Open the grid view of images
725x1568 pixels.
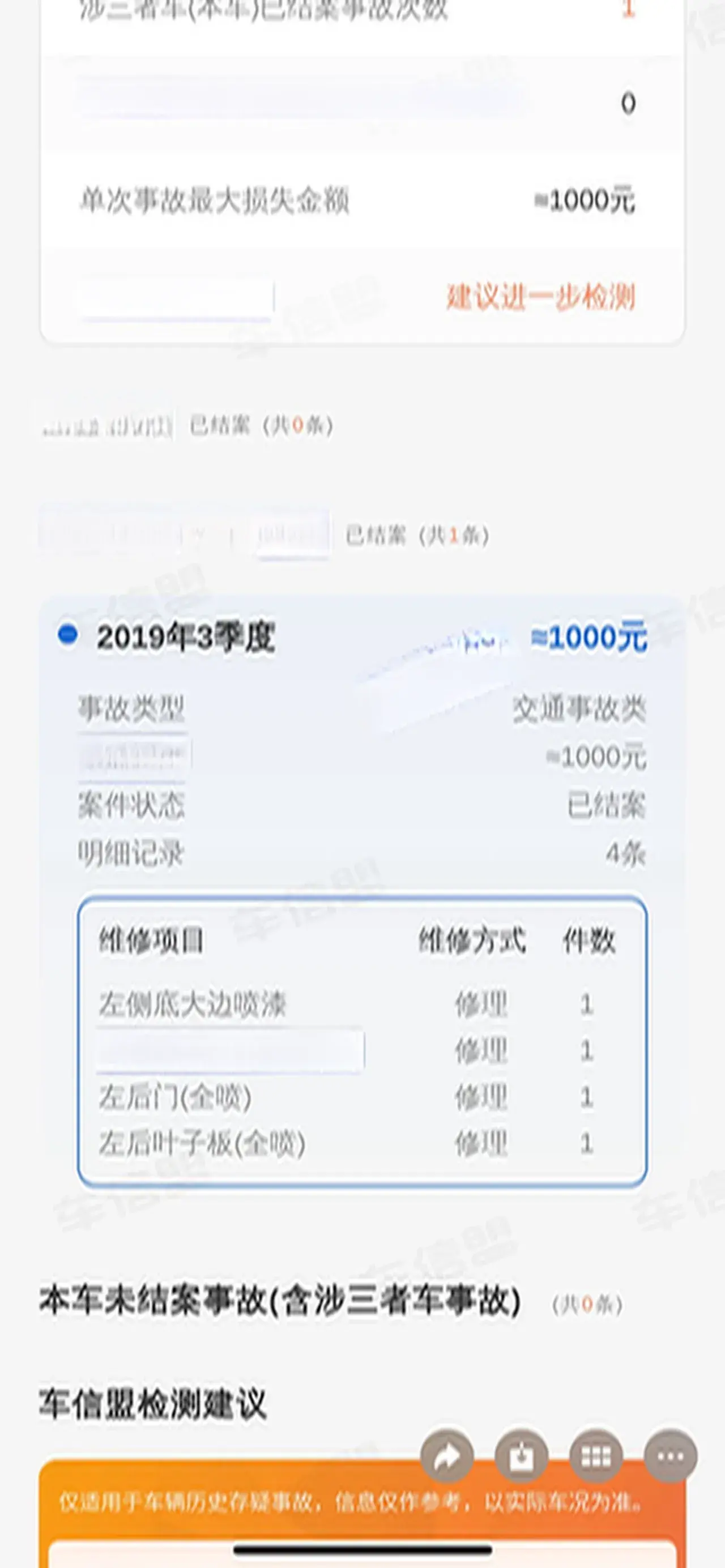pos(596,1456)
